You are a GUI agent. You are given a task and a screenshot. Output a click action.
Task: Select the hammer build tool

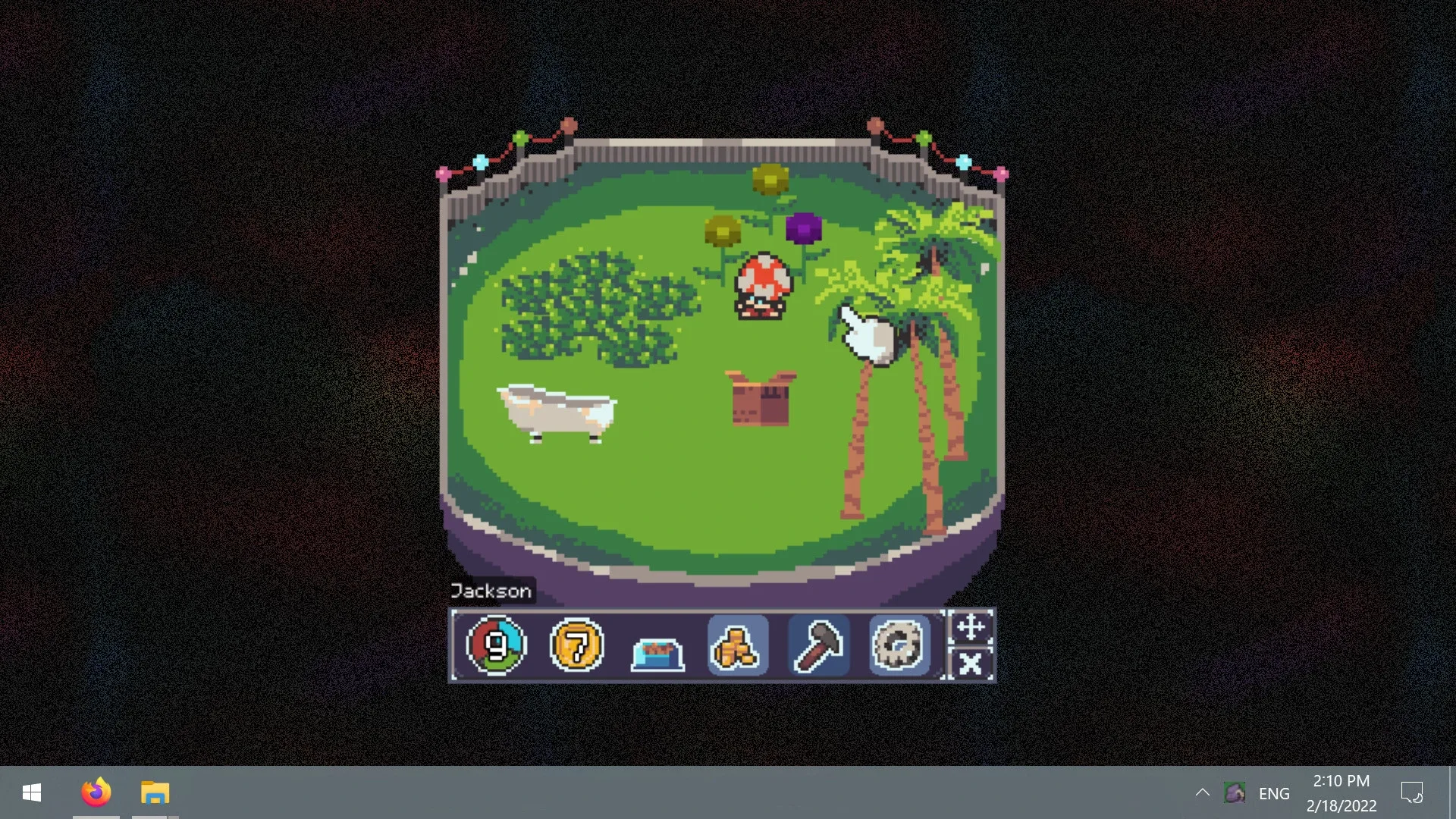818,646
